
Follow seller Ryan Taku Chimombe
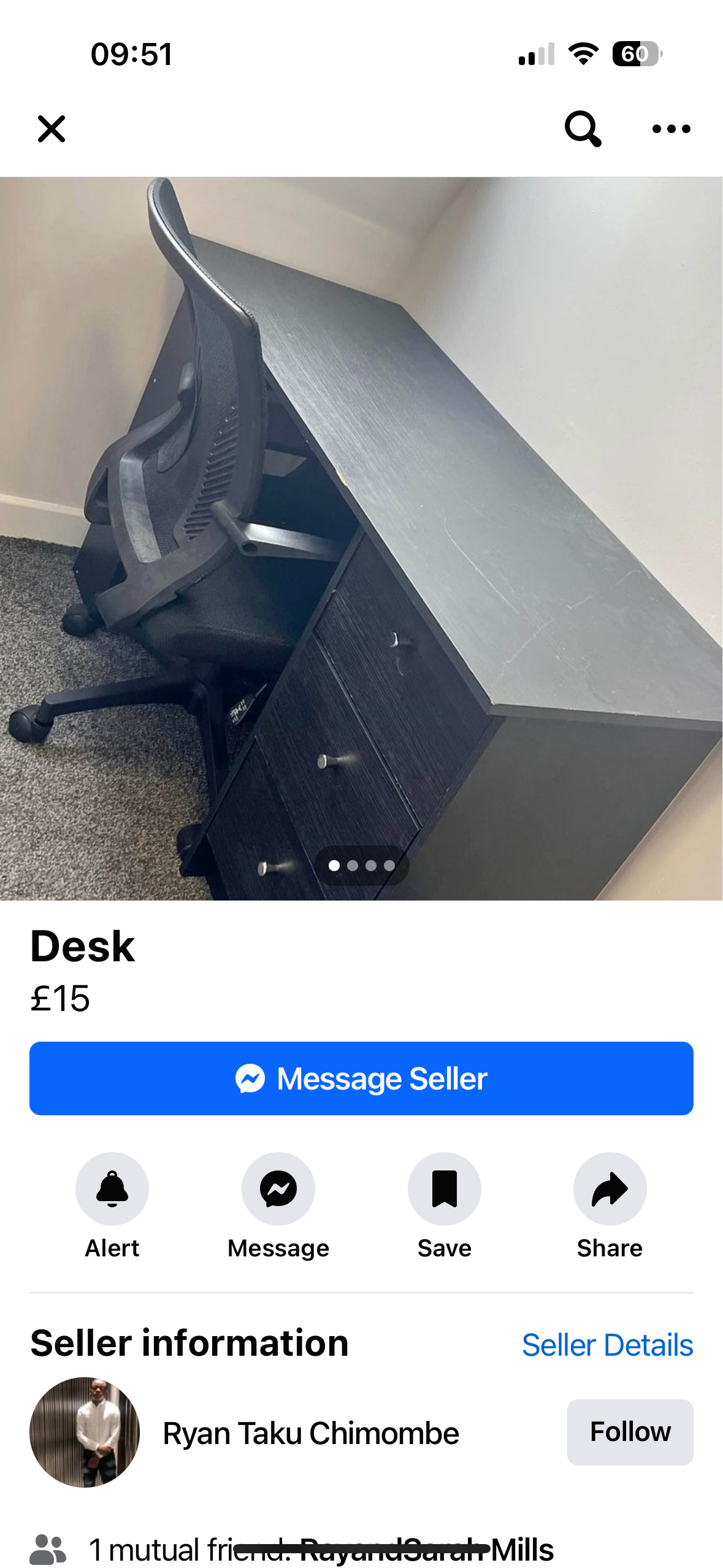tap(630, 1432)
